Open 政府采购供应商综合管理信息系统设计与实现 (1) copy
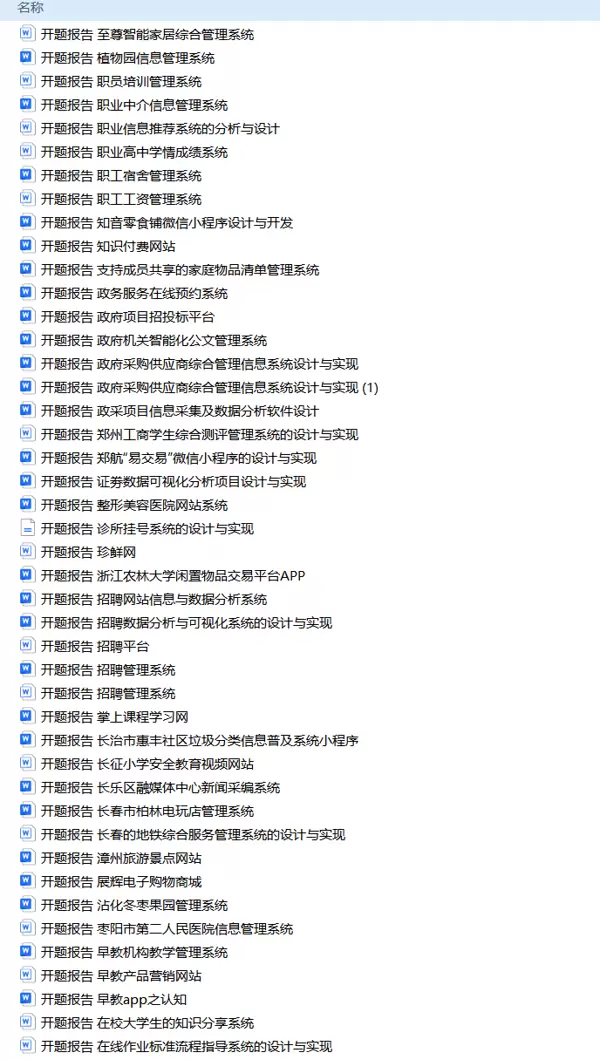 [x=209, y=387]
